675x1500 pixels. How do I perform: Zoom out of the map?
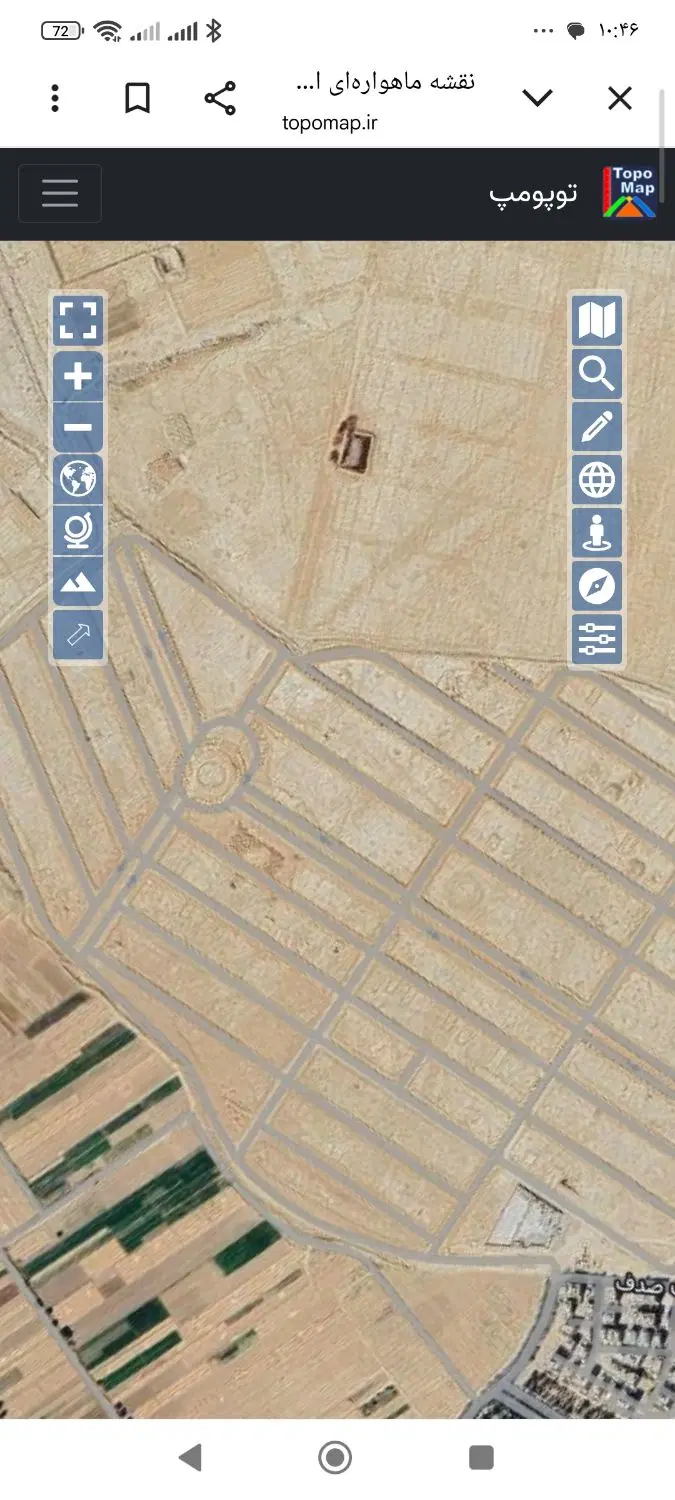(x=78, y=428)
